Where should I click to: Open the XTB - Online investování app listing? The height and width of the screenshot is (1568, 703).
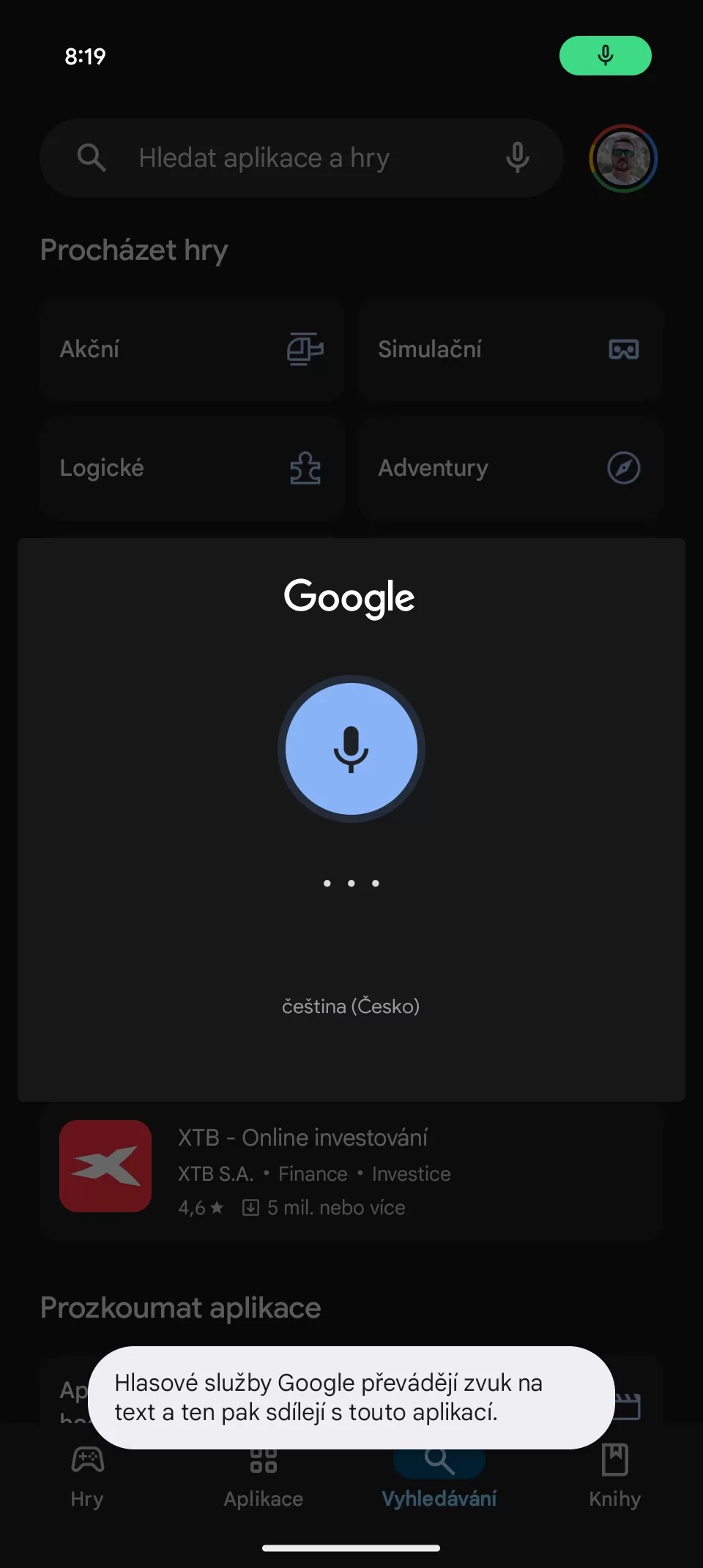click(x=351, y=1171)
